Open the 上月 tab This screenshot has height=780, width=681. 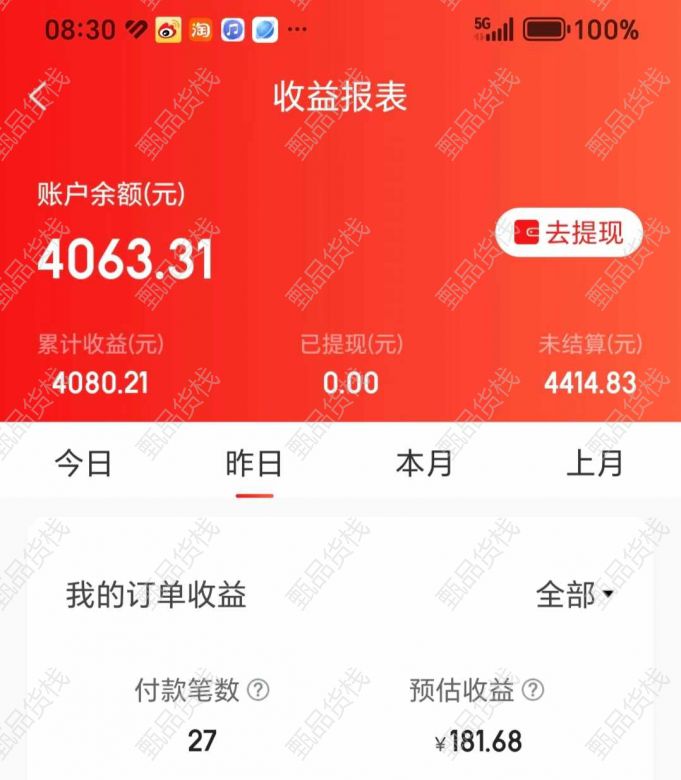coord(595,463)
